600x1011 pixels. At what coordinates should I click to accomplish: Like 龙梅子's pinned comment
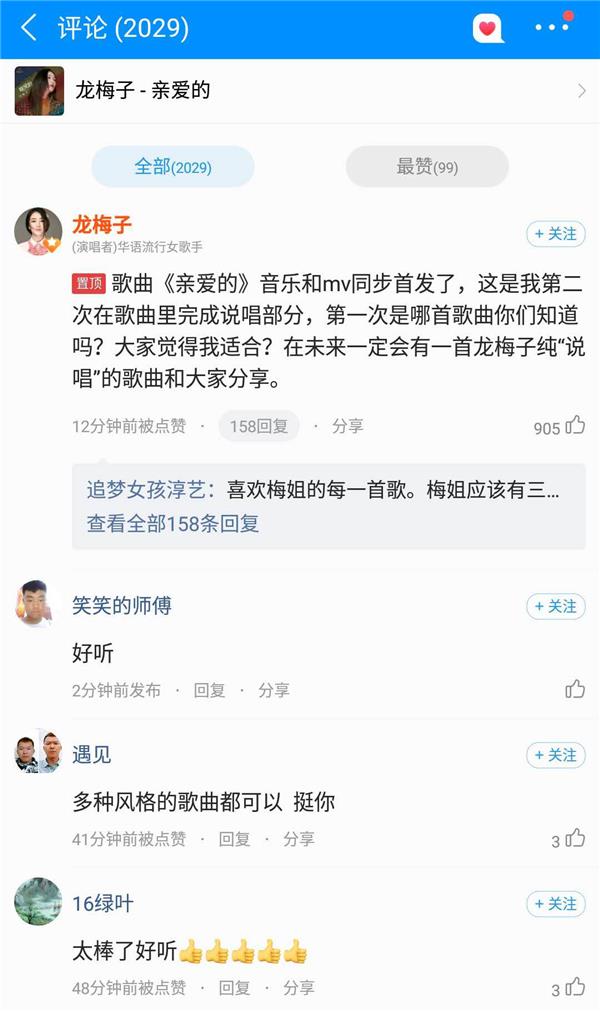pos(574,427)
